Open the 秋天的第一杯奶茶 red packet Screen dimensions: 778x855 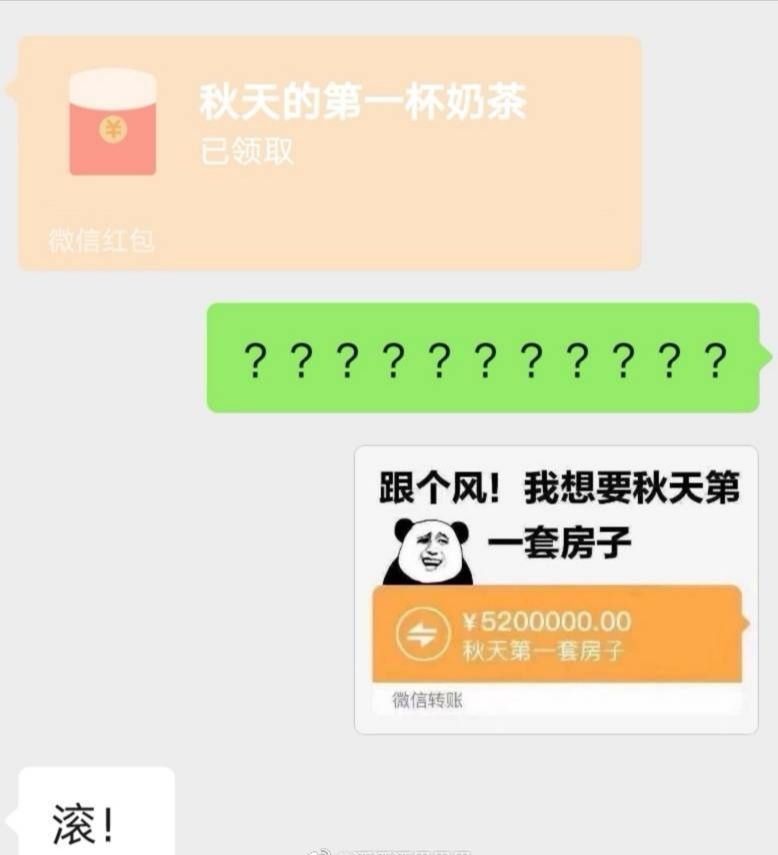click(x=329, y=152)
